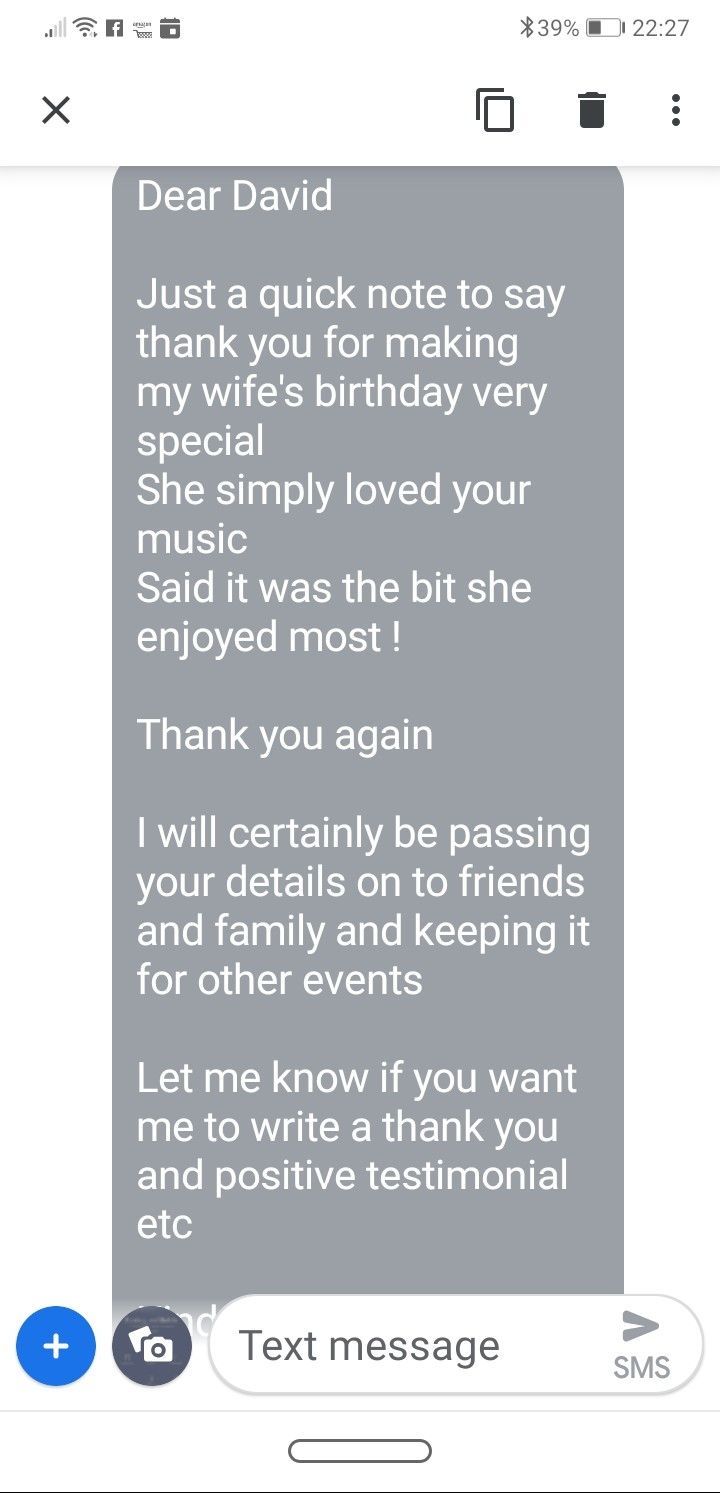The height and width of the screenshot is (1493, 720).
Task: Tap the message bubble from Dear David
Action: tap(367, 700)
